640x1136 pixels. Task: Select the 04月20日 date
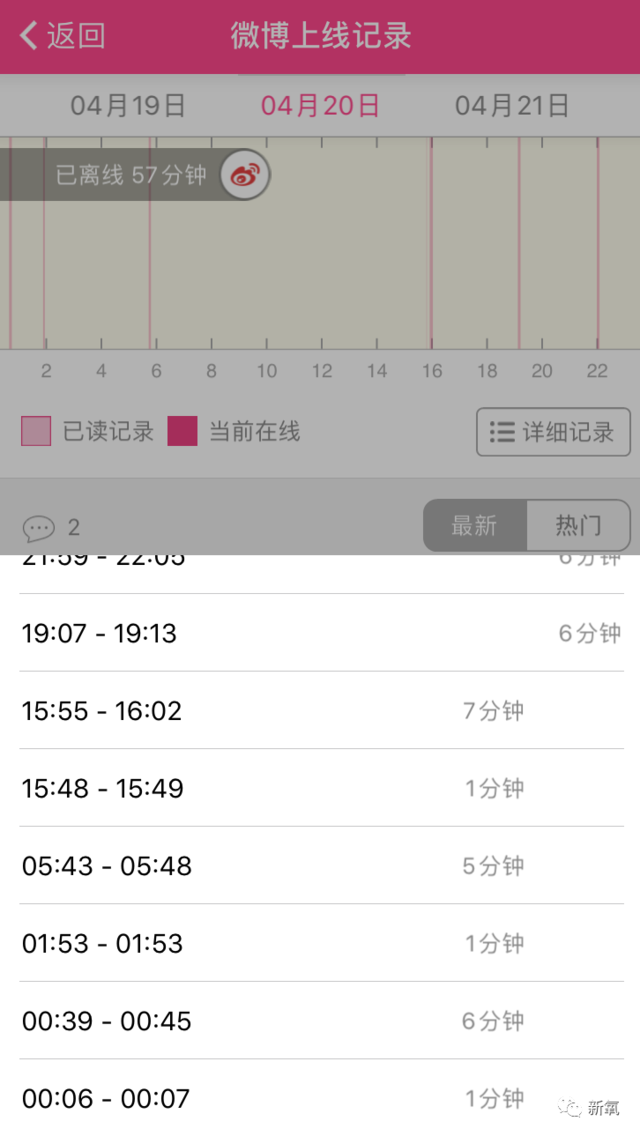click(x=320, y=106)
